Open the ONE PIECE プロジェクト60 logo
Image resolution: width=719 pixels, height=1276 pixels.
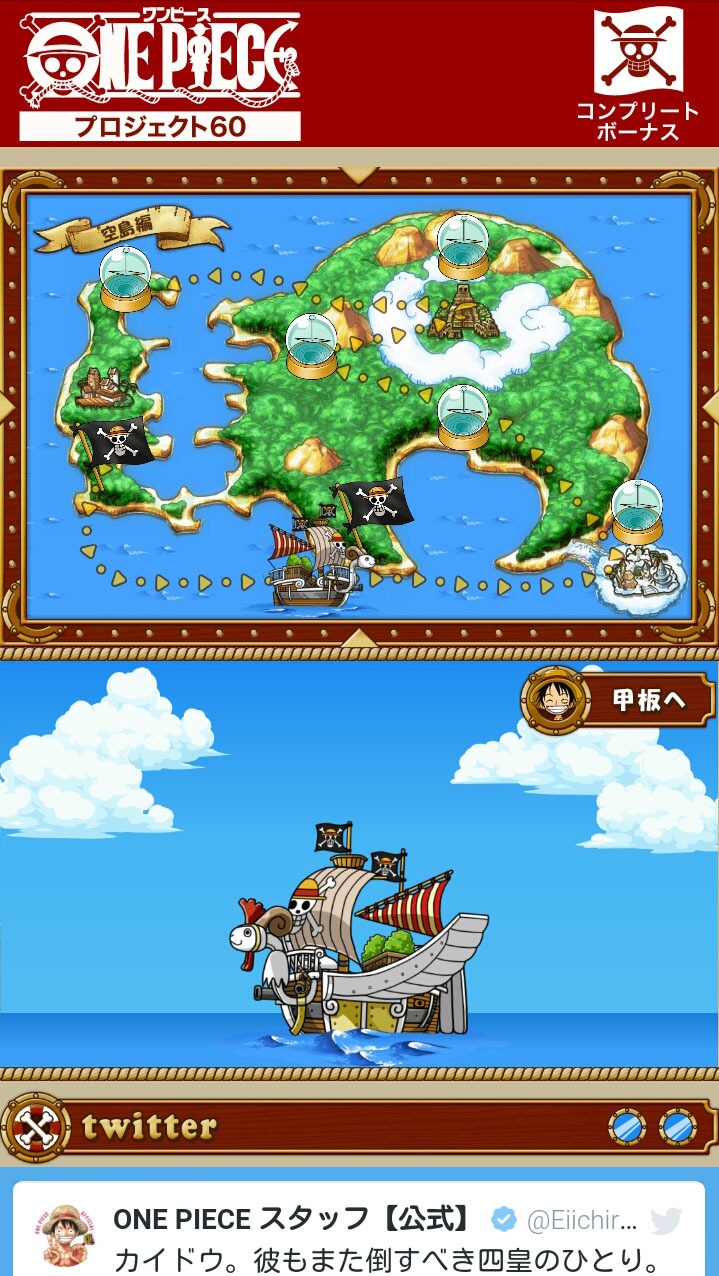coord(160,75)
